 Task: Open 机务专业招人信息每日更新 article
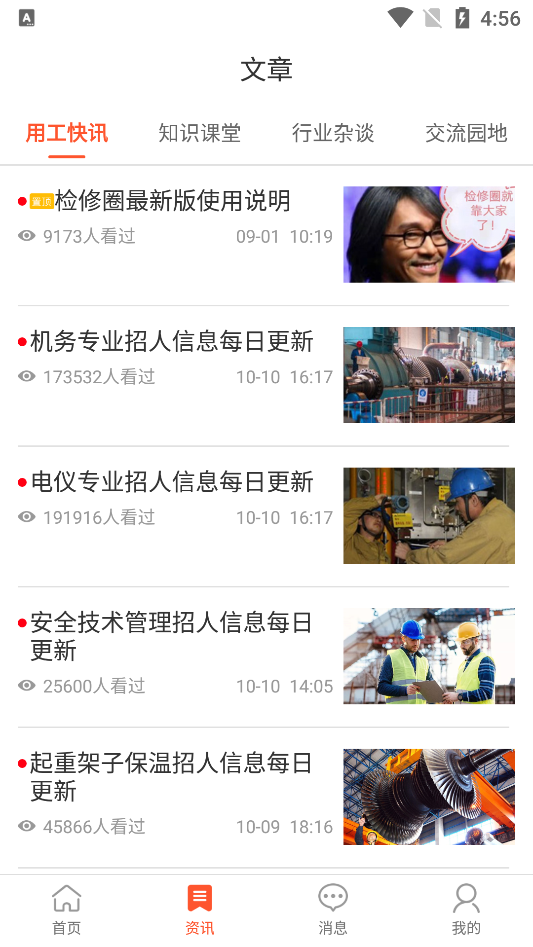click(x=266, y=375)
